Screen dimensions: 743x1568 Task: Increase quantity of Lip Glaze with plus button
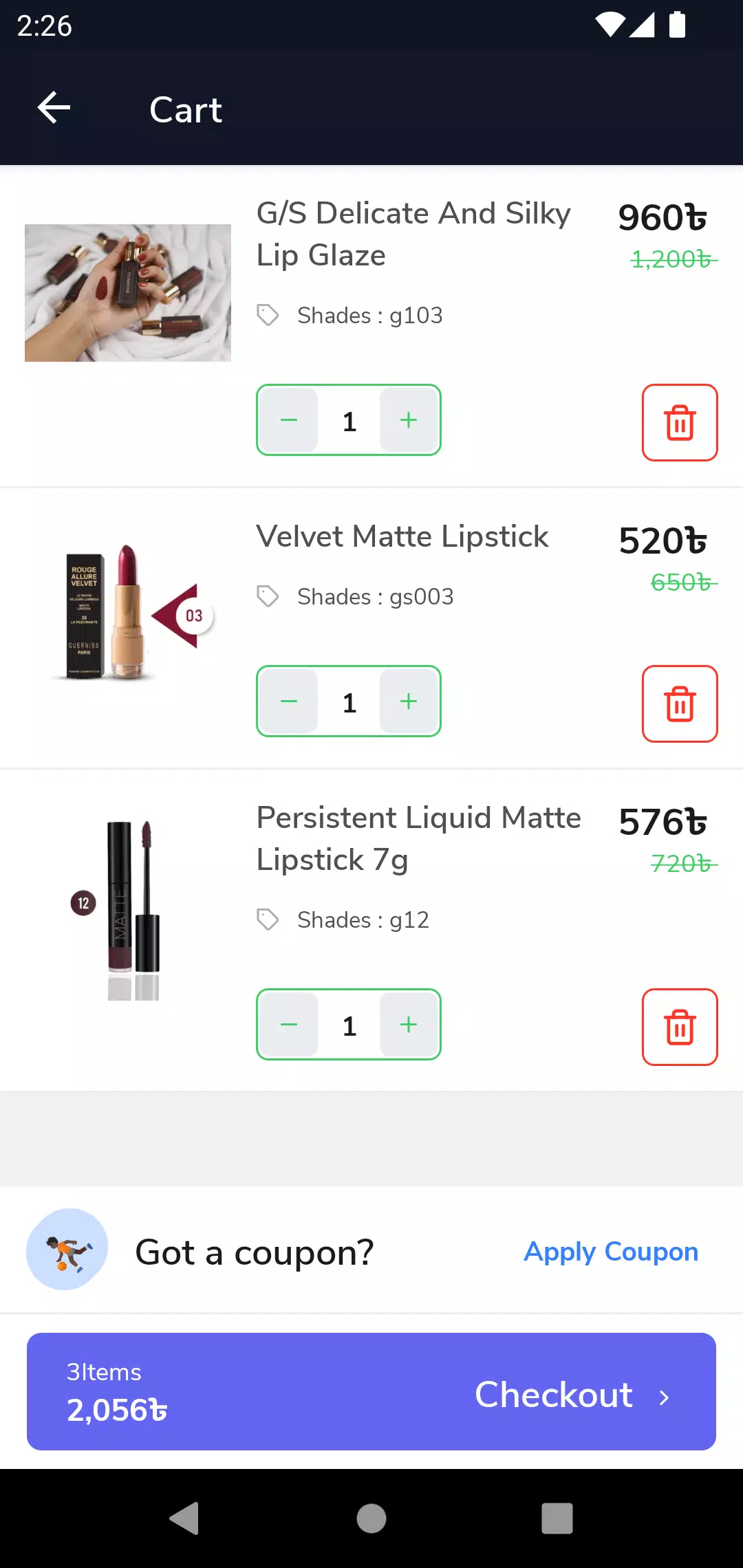click(409, 420)
